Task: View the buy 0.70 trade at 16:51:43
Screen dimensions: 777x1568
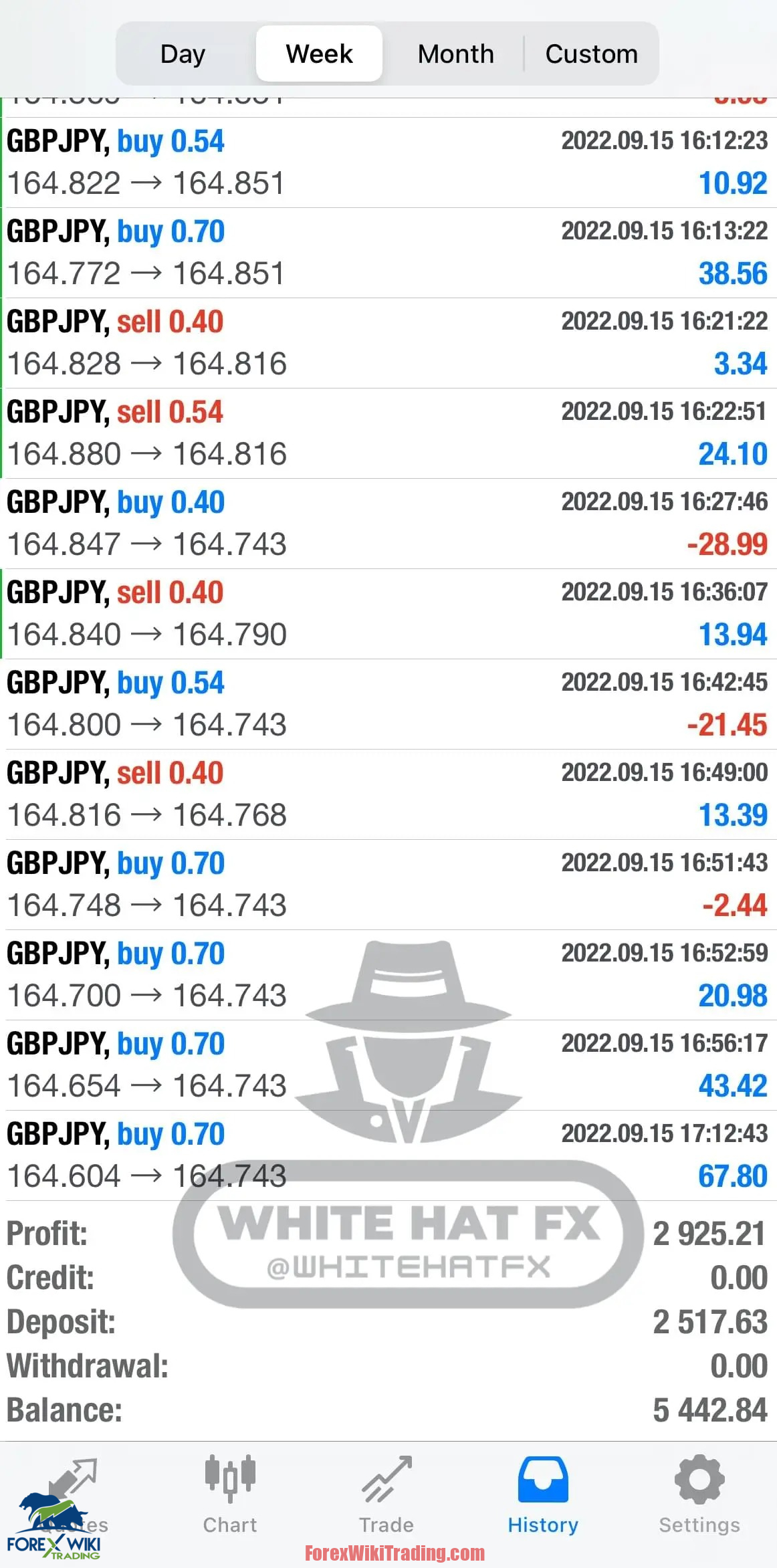Action: 388,885
